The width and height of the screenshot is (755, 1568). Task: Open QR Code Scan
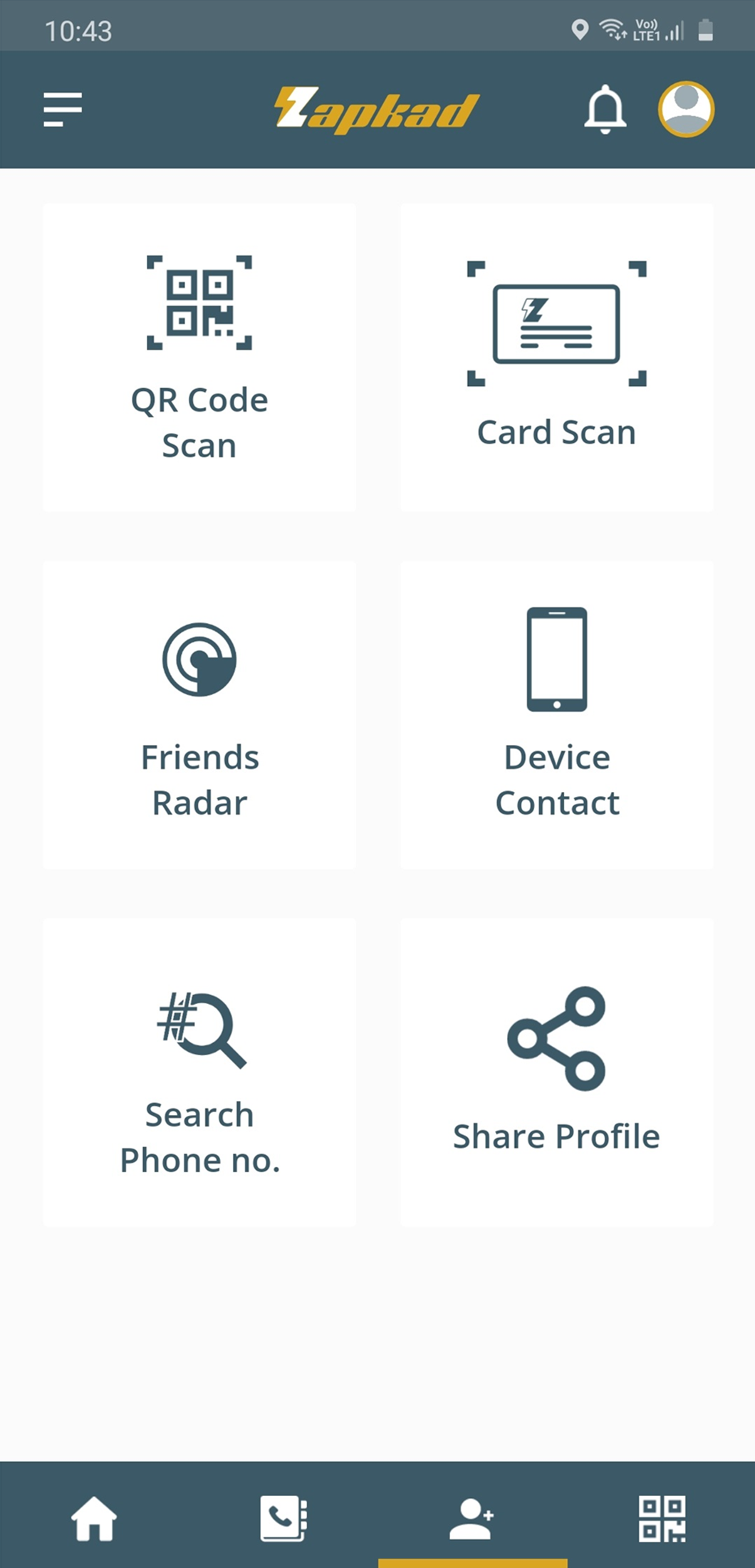click(x=199, y=357)
